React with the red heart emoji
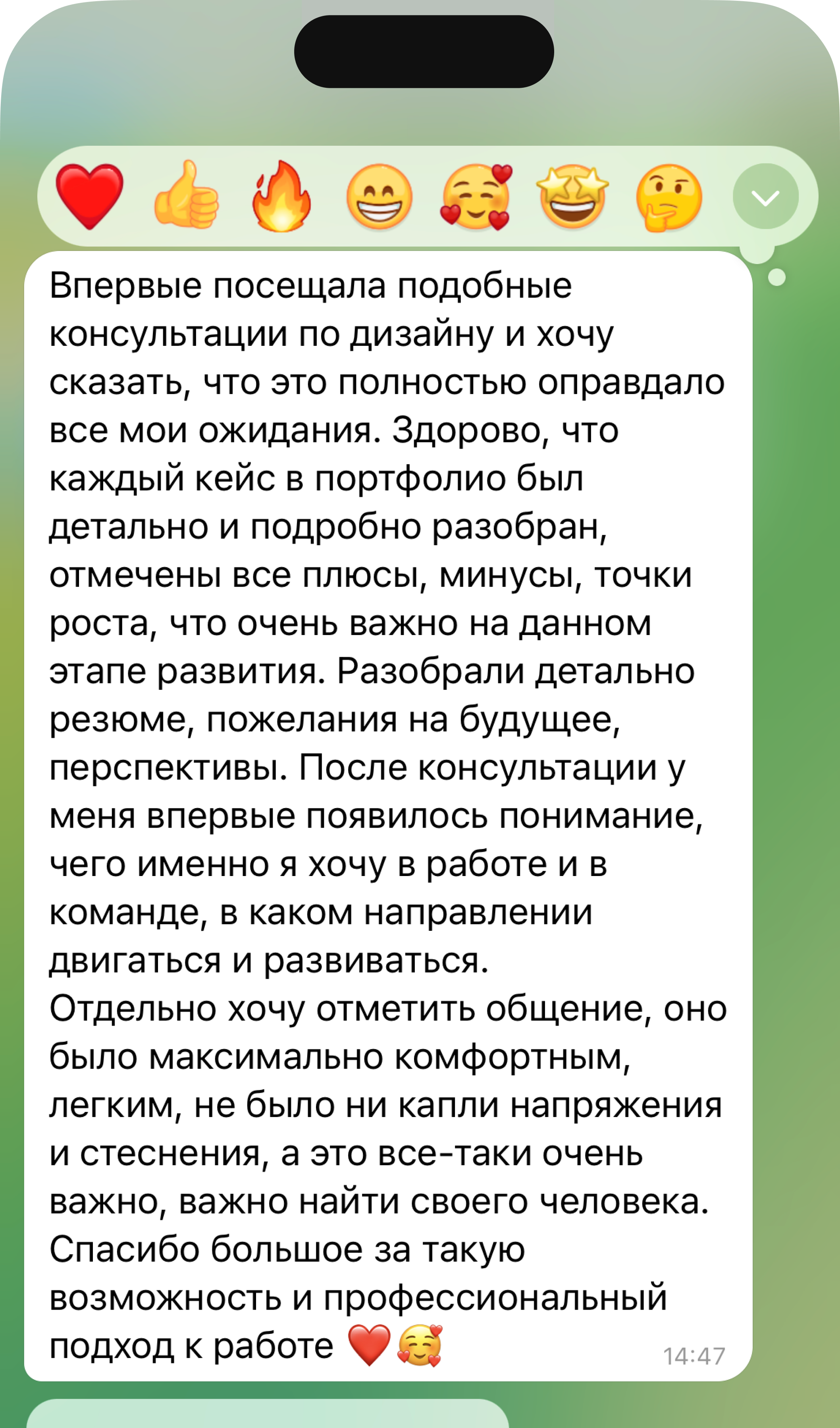This screenshot has height=1428, width=840. [89, 196]
